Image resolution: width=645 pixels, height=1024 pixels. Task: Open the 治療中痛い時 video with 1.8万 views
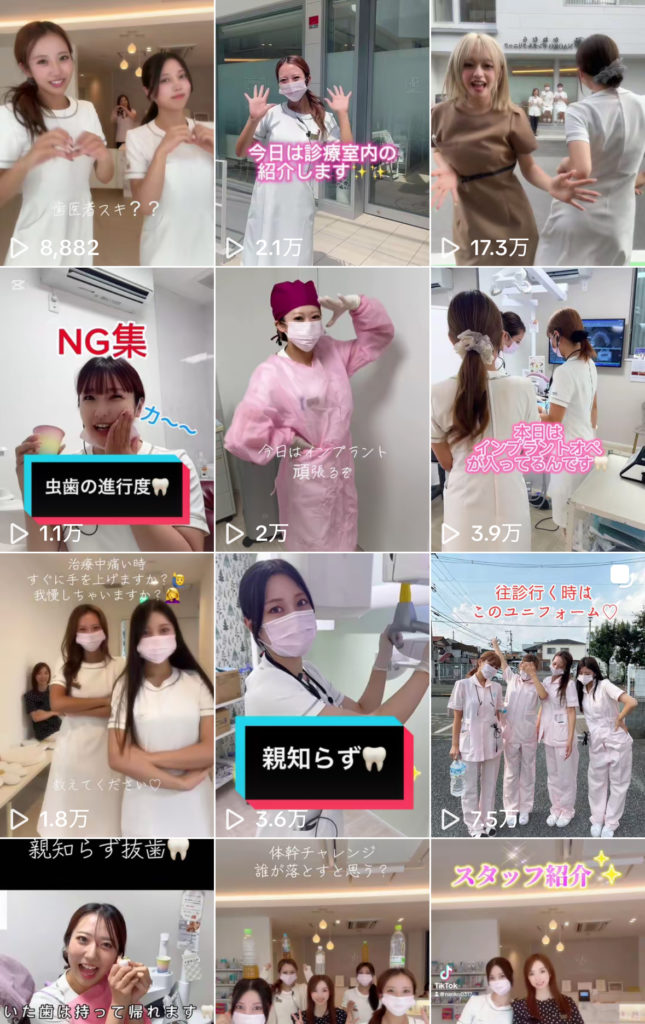(106, 694)
